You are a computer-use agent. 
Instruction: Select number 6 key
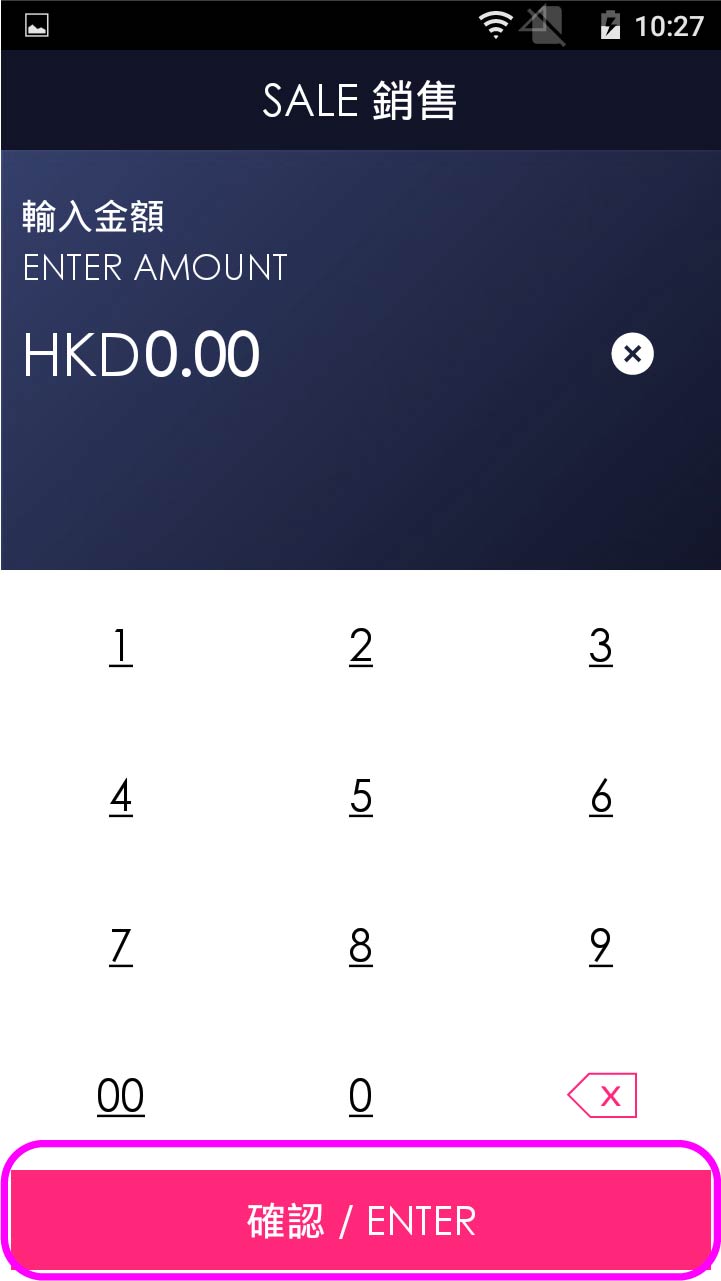tap(600, 797)
